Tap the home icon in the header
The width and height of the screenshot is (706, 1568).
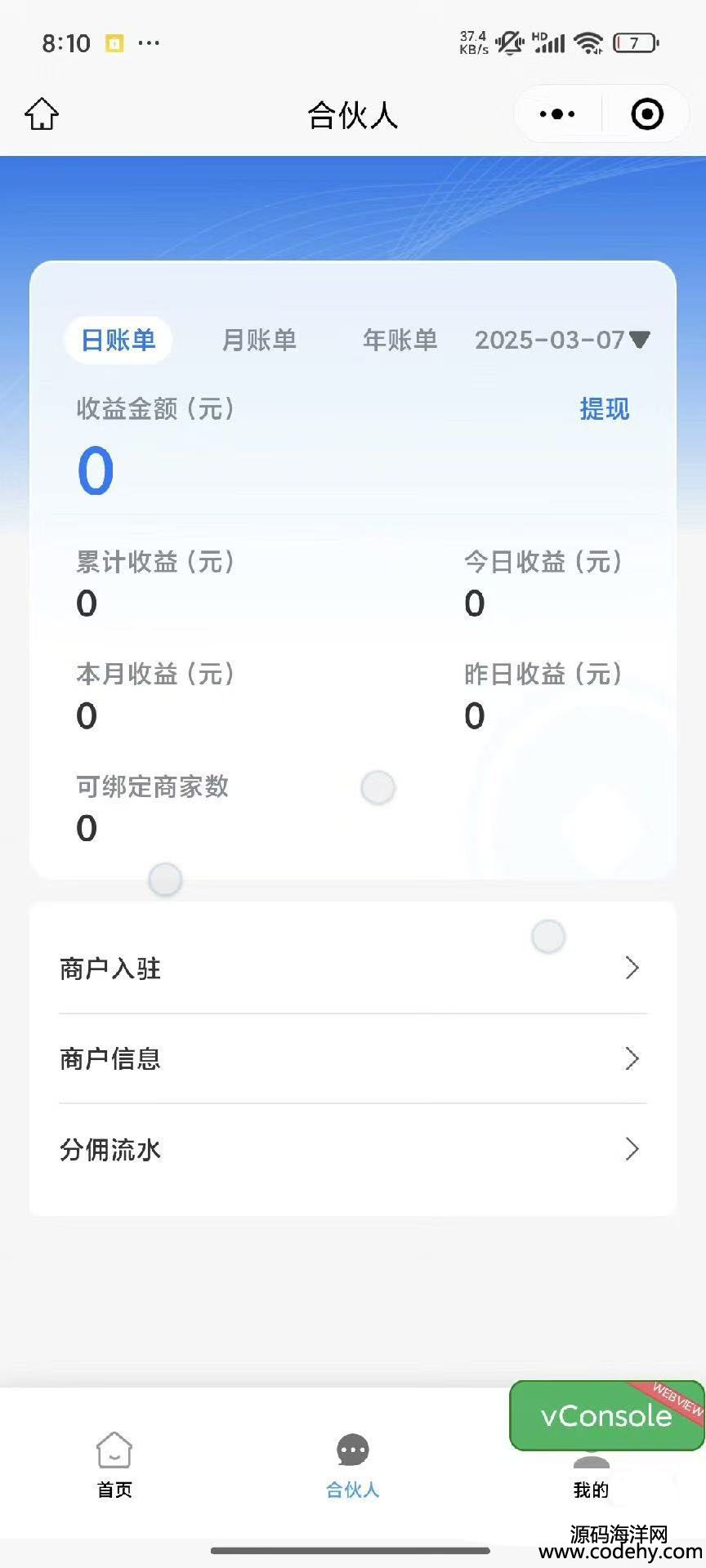point(42,114)
